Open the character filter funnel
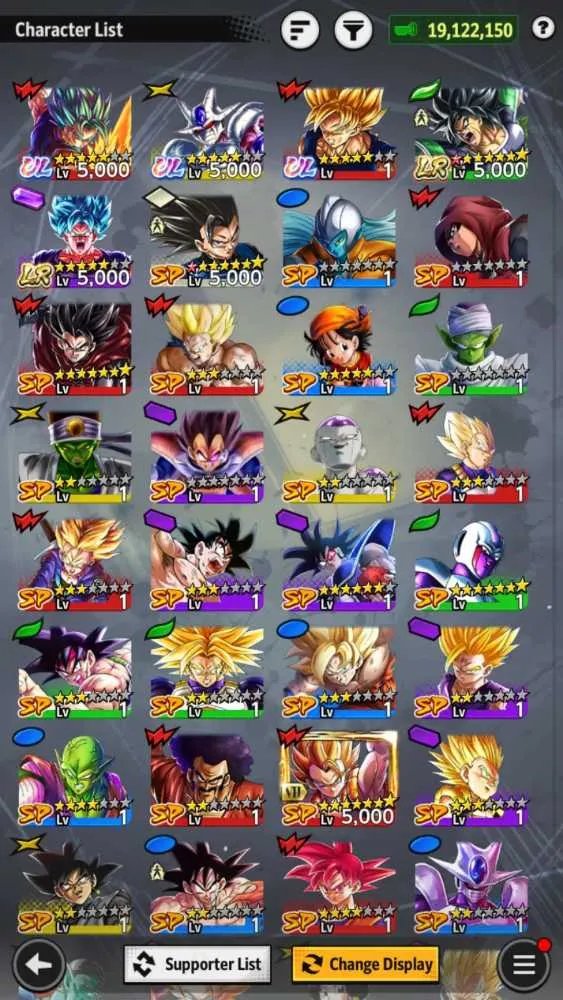The image size is (563, 1000). click(354, 30)
